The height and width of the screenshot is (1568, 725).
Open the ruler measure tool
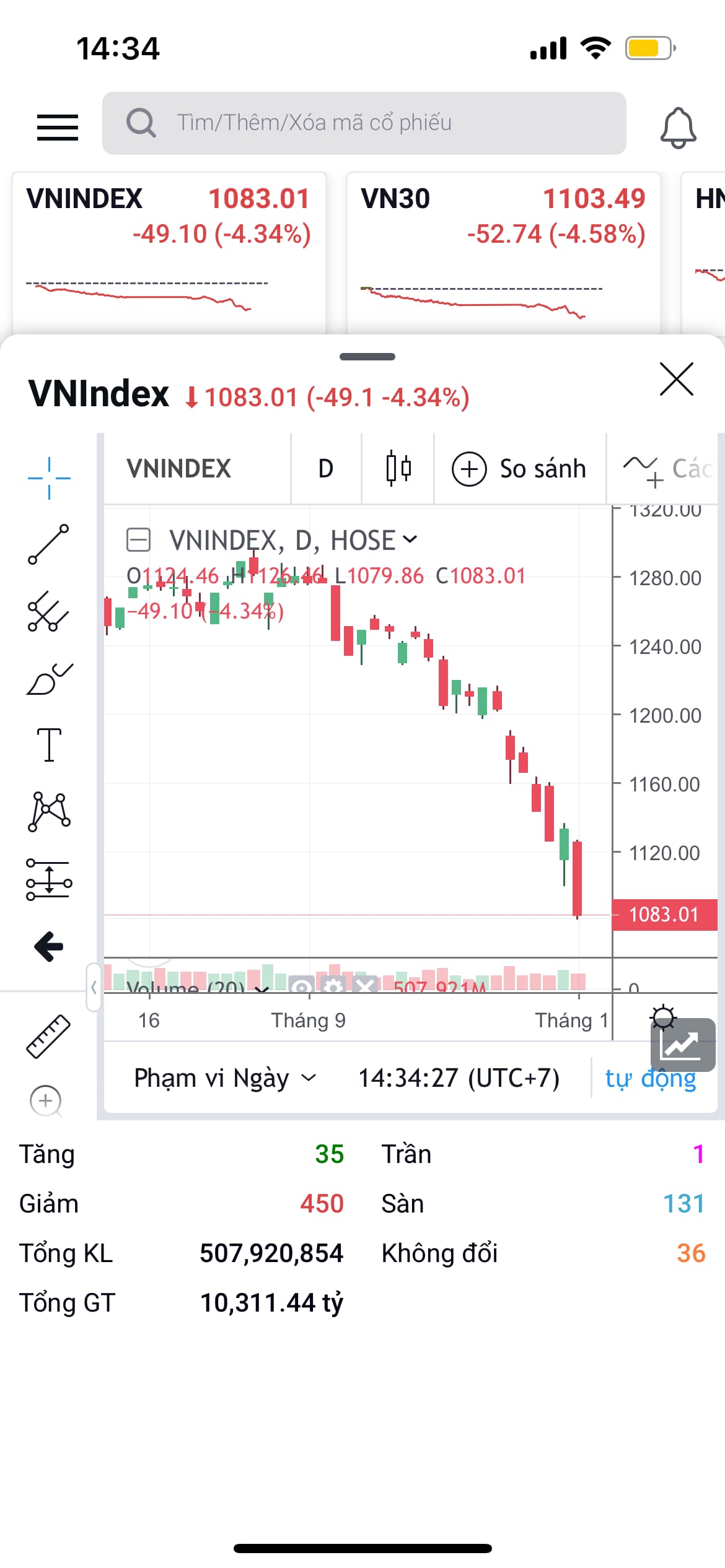tap(49, 1036)
